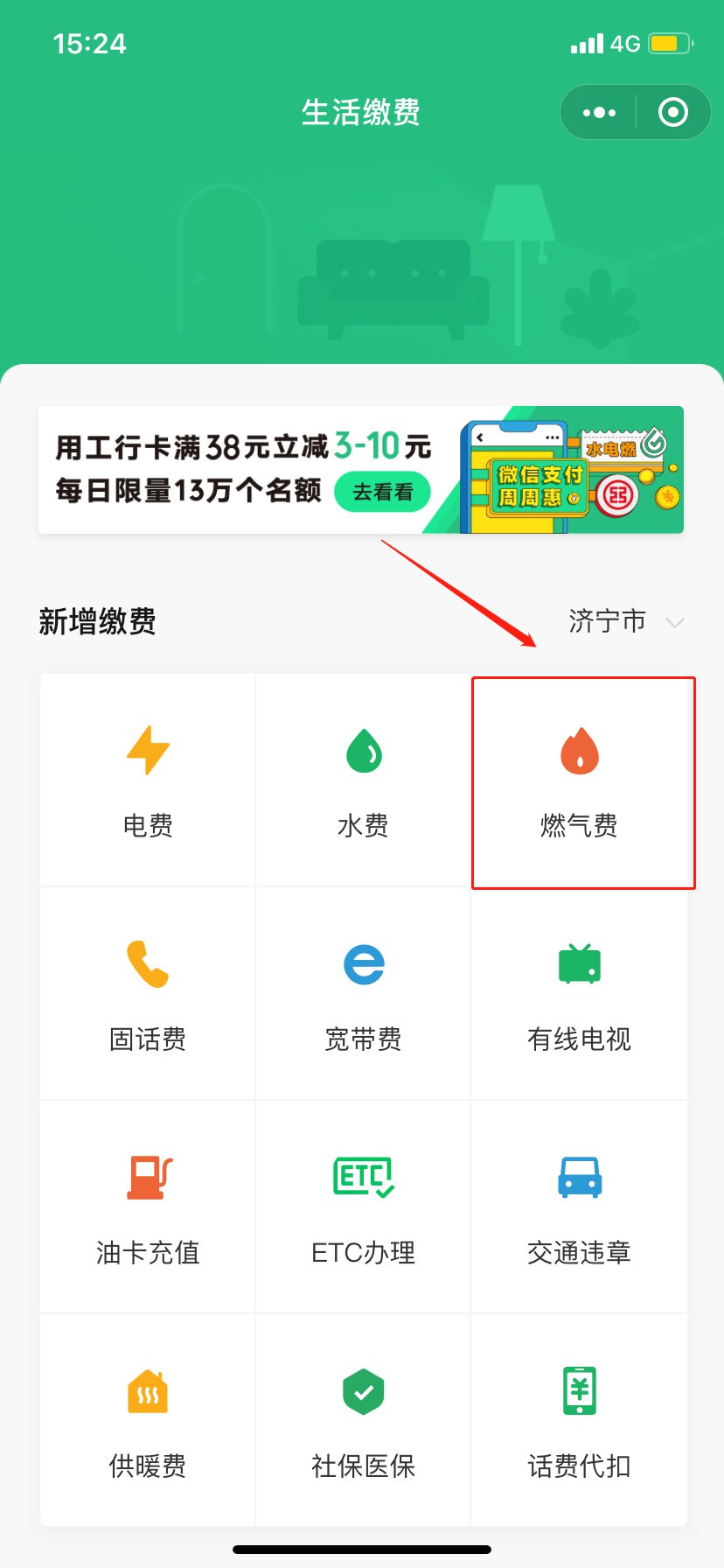Check 交通违章 traffic violations

coord(579,1207)
